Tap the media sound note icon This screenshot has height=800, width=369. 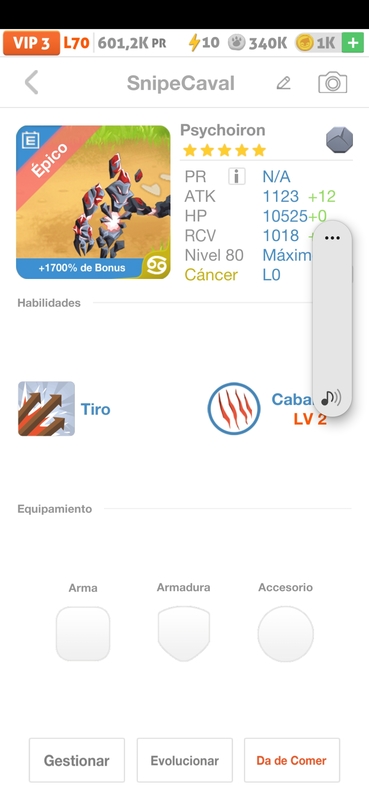coord(331,398)
